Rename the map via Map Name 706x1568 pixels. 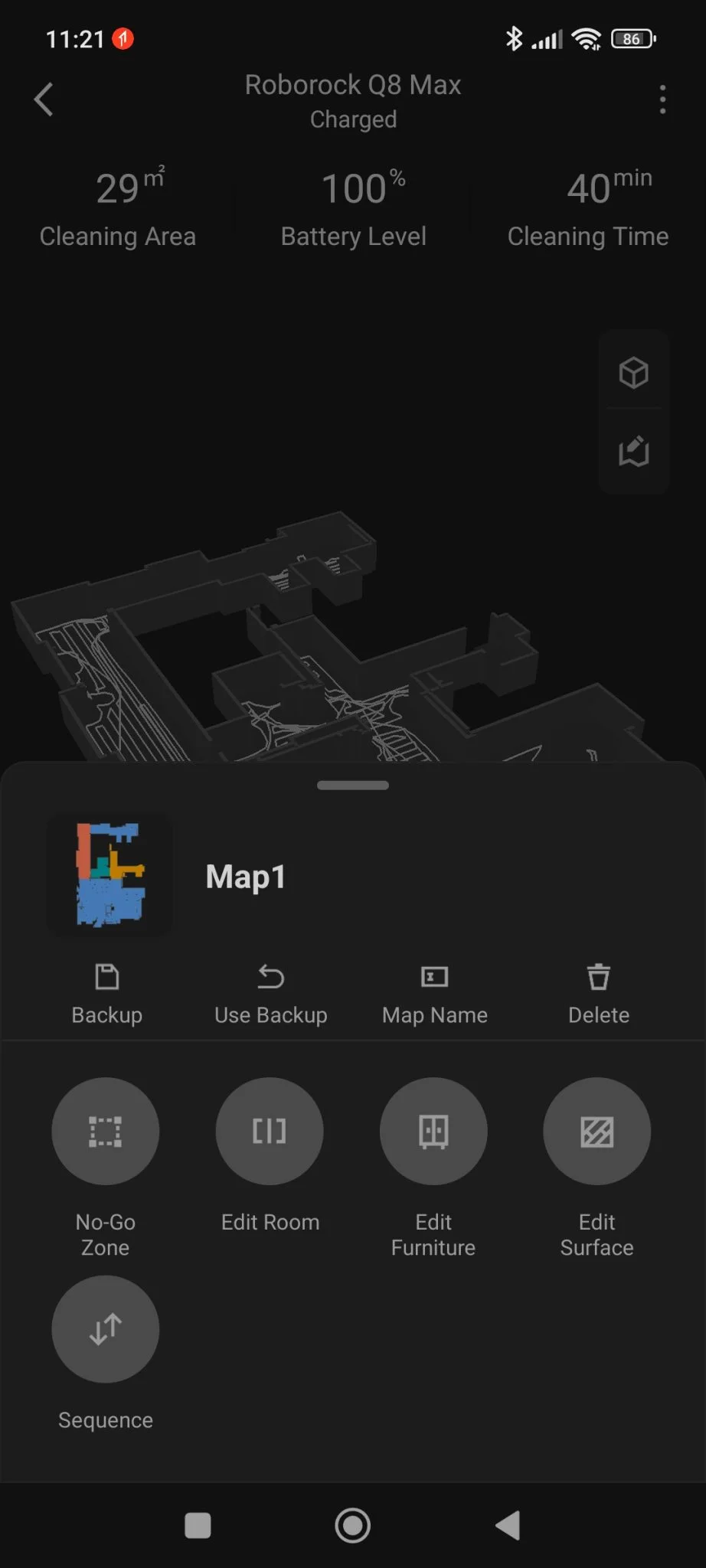[435, 993]
